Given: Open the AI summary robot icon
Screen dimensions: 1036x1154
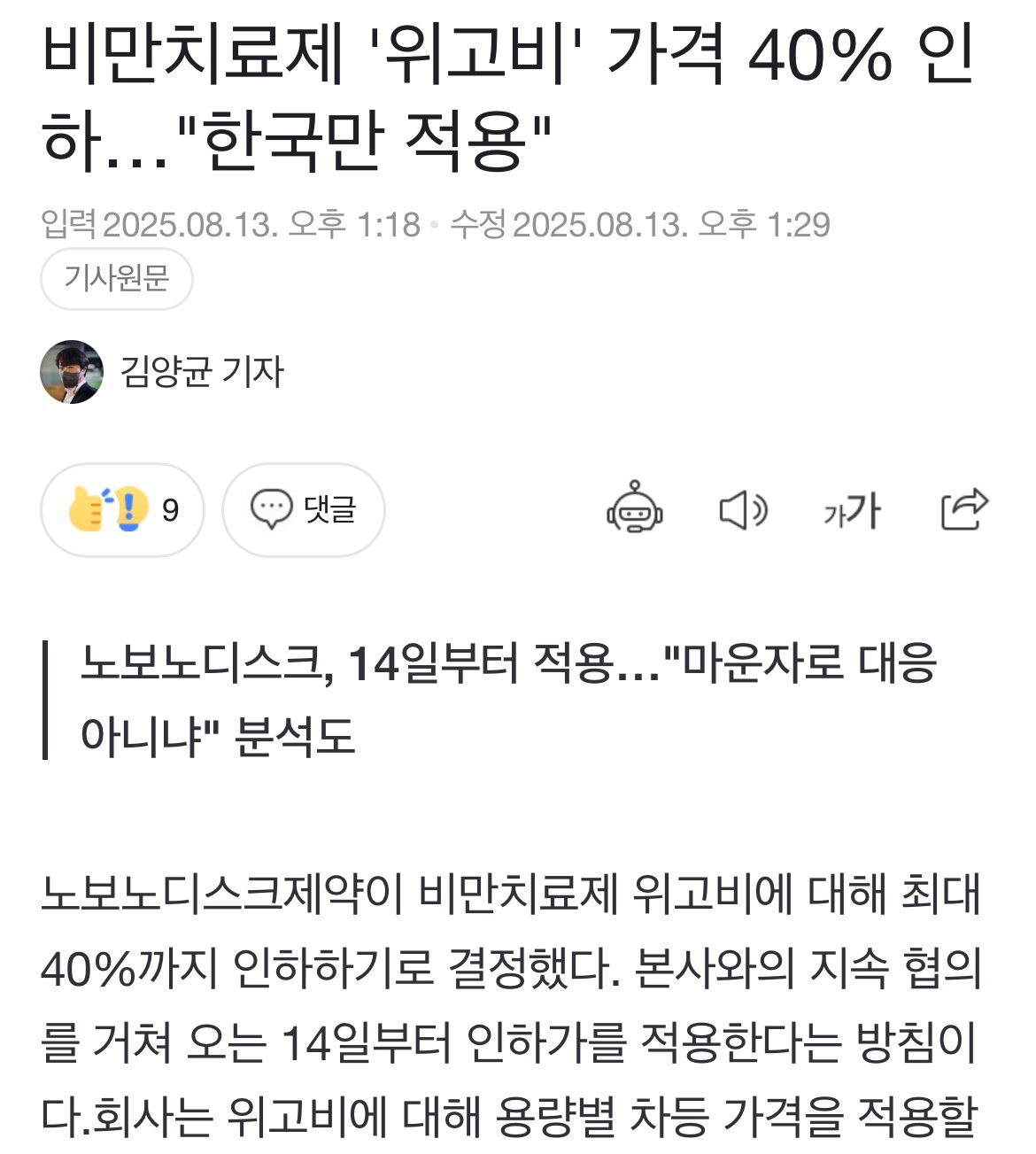Looking at the screenshot, I should point(634,508).
